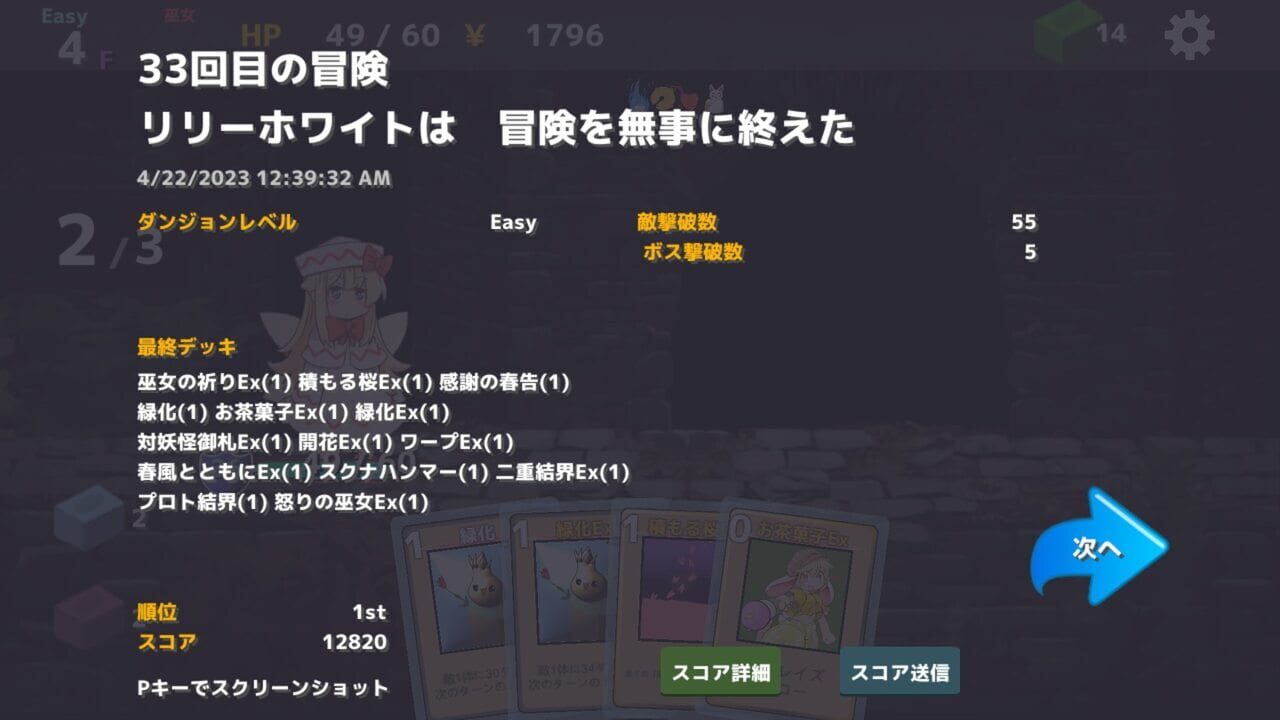Open the settings gear icon
1280x720 pixels.
tap(1189, 36)
